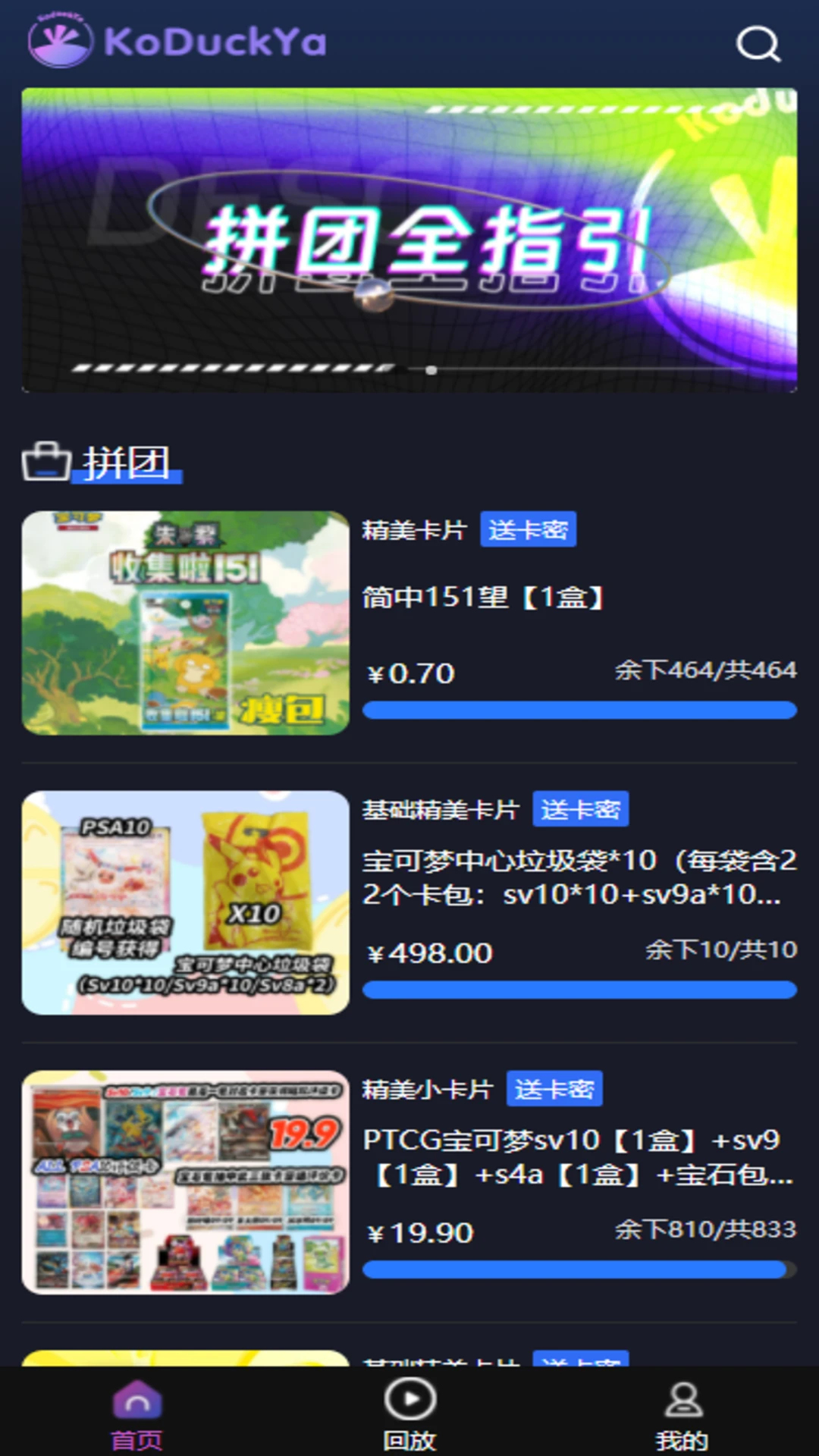Open the 宝可梦中心垃圾袋*10 product card

point(409,902)
